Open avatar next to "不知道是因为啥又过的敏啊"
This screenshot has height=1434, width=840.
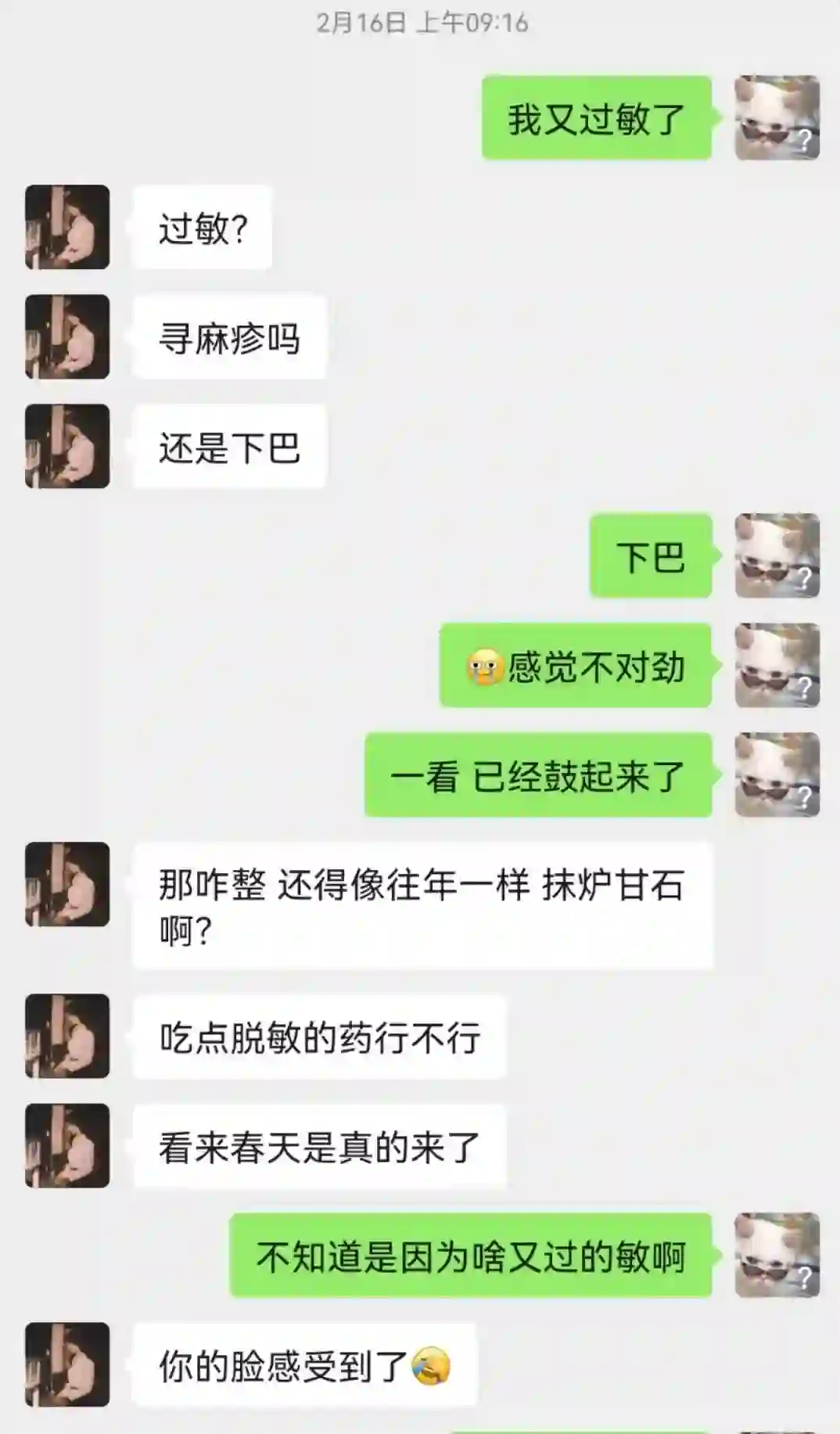pyautogui.click(x=777, y=1255)
